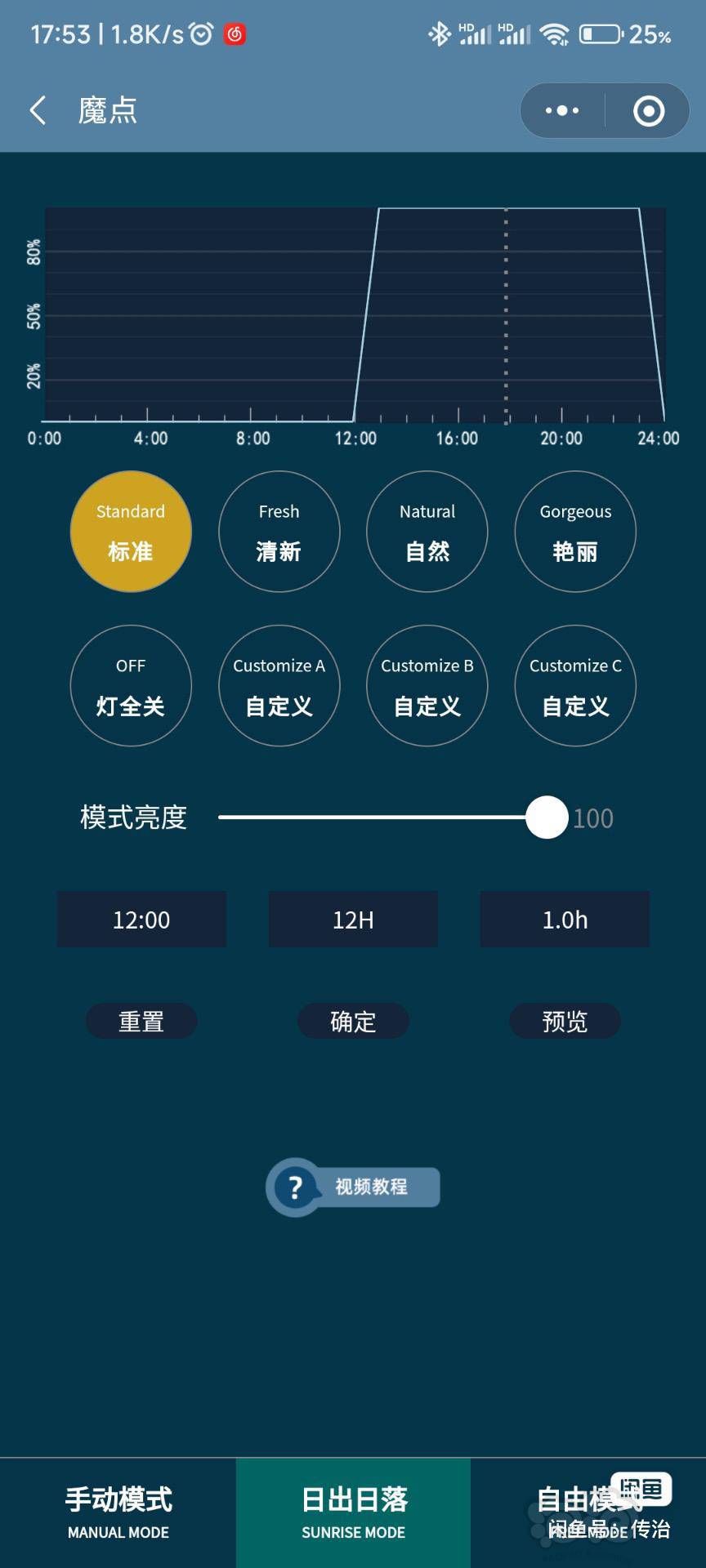This screenshot has height=1568, width=706.
Task: Open the 12:00 start time picker
Action: coord(141,920)
